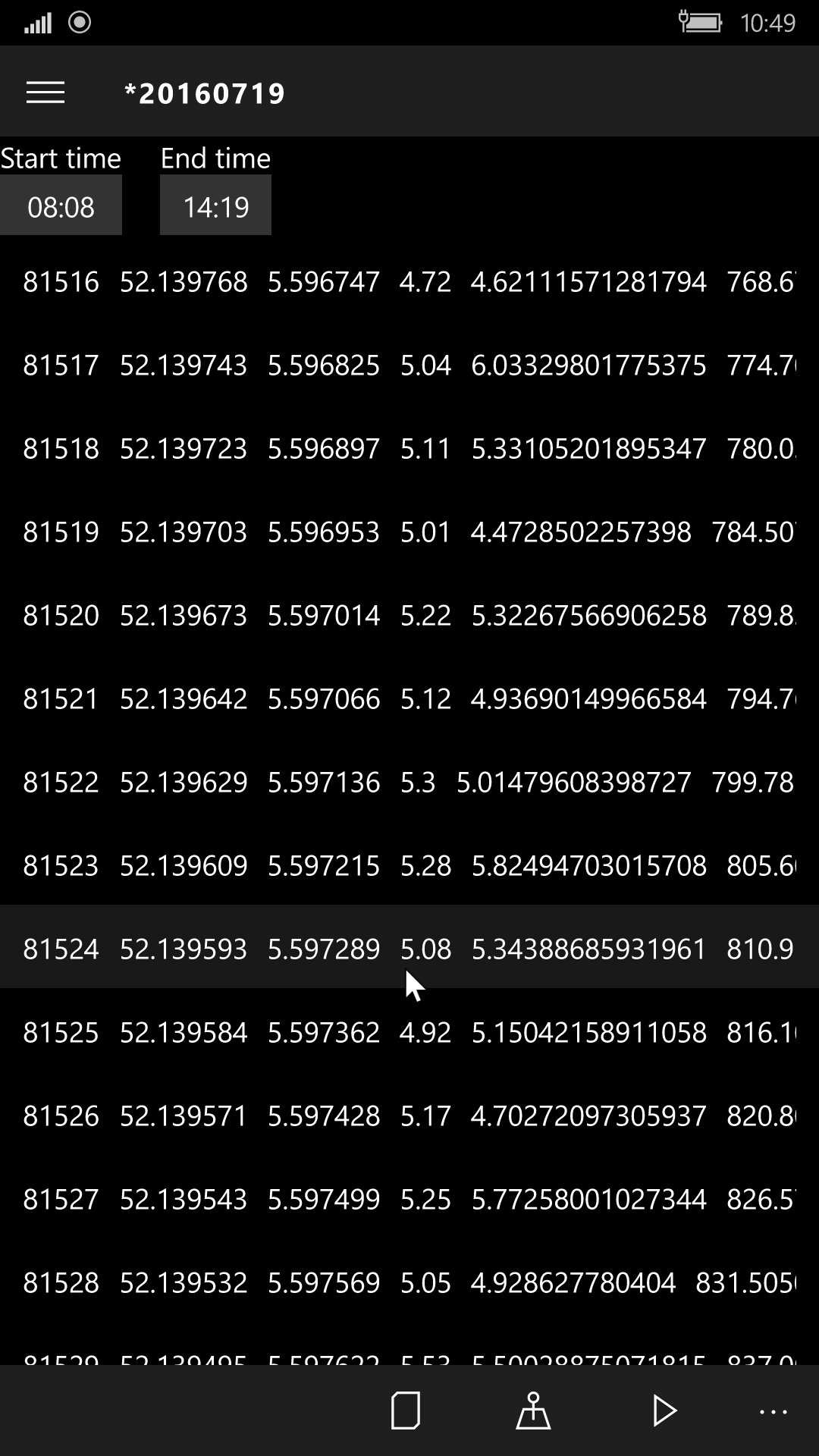Select data row 81525

[409, 1033]
